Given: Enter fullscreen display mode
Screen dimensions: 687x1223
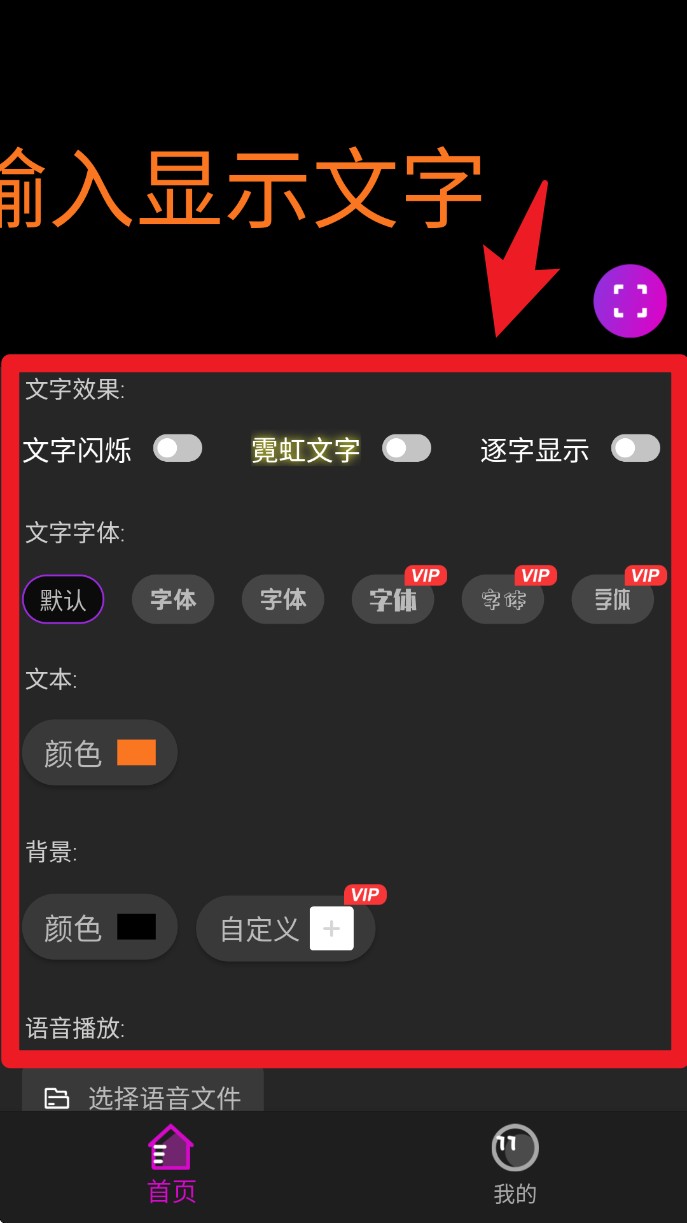Looking at the screenshot, I should (x=629, y=300).
